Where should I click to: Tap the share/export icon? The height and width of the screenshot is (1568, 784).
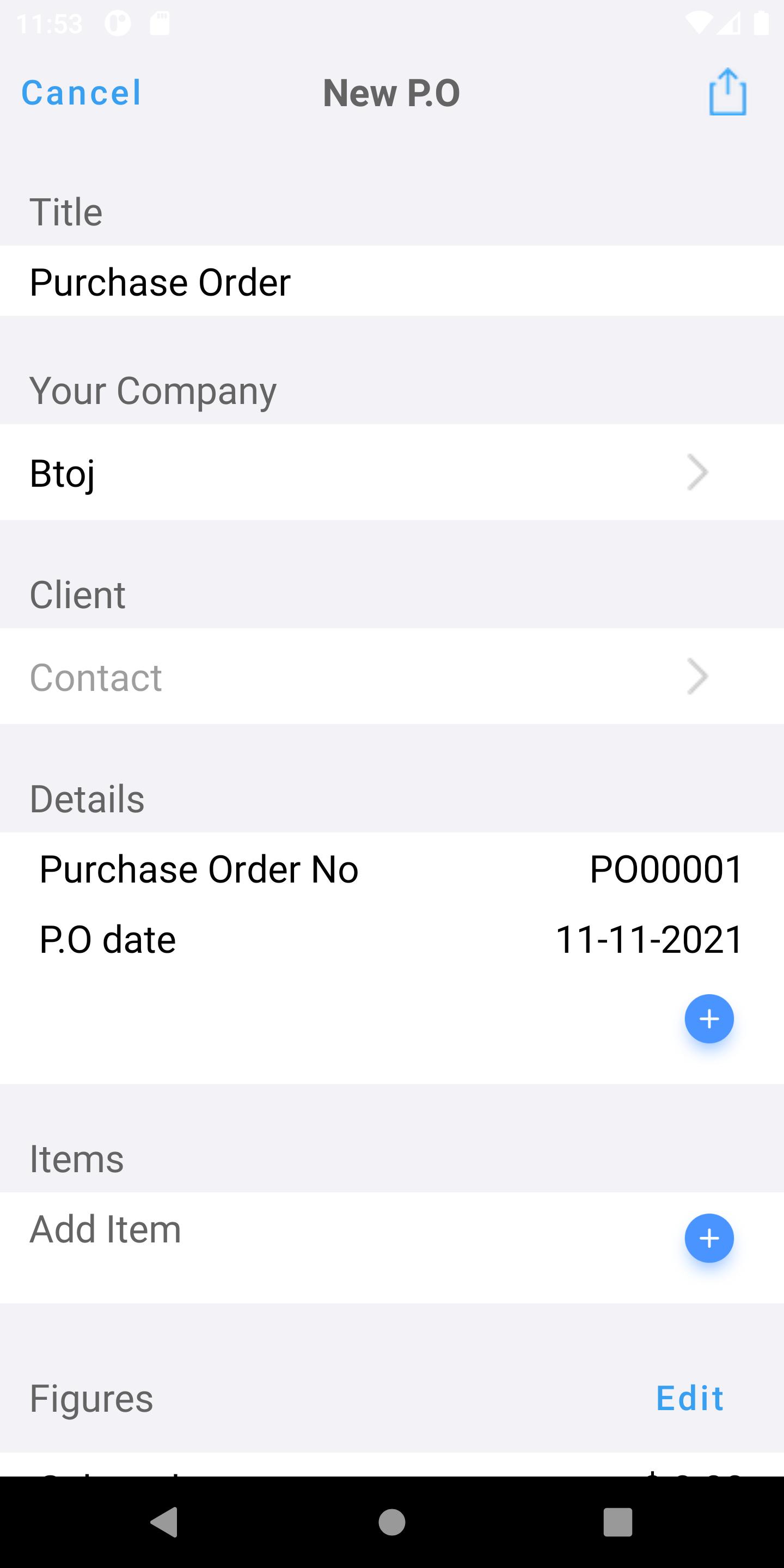tap(727, 93)
